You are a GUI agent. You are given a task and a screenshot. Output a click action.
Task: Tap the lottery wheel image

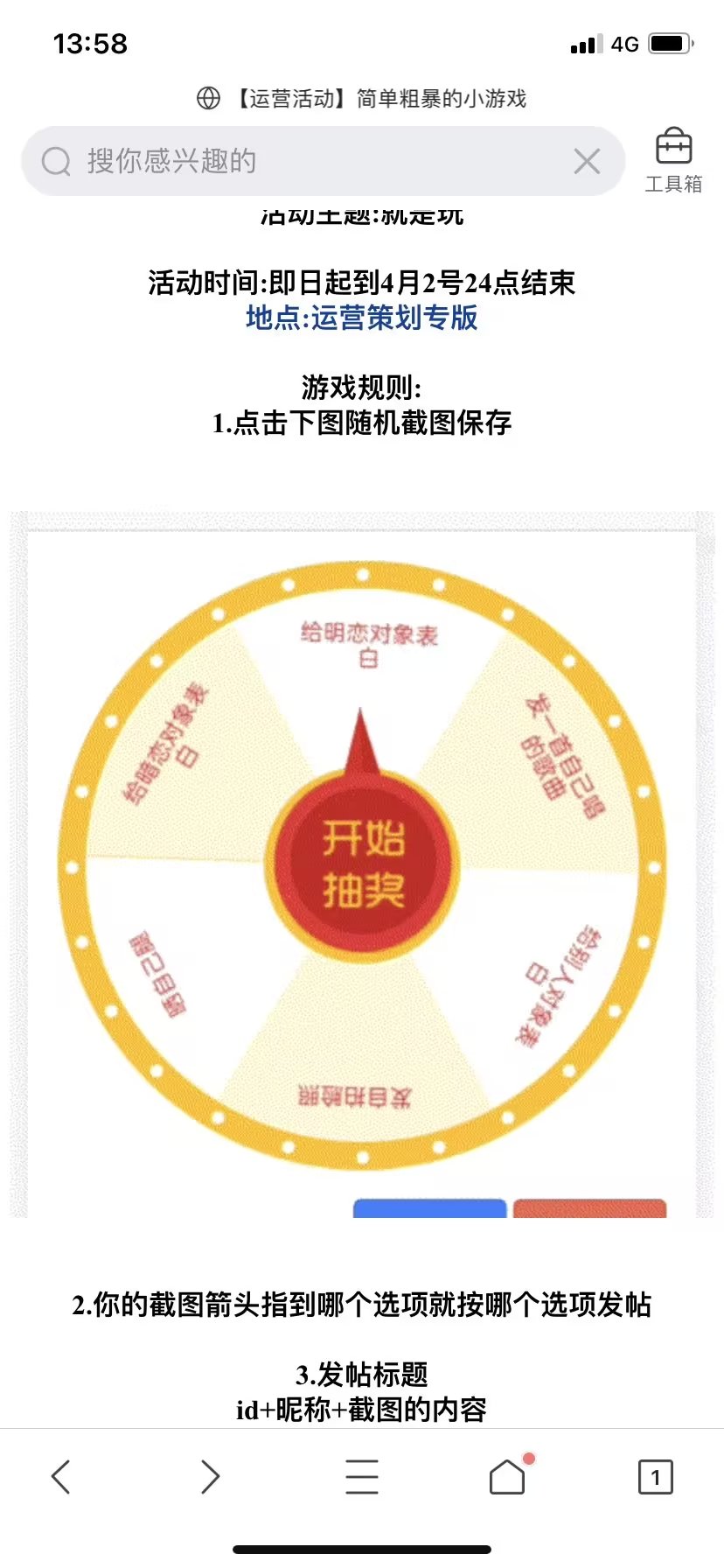[x=362, y=864]
